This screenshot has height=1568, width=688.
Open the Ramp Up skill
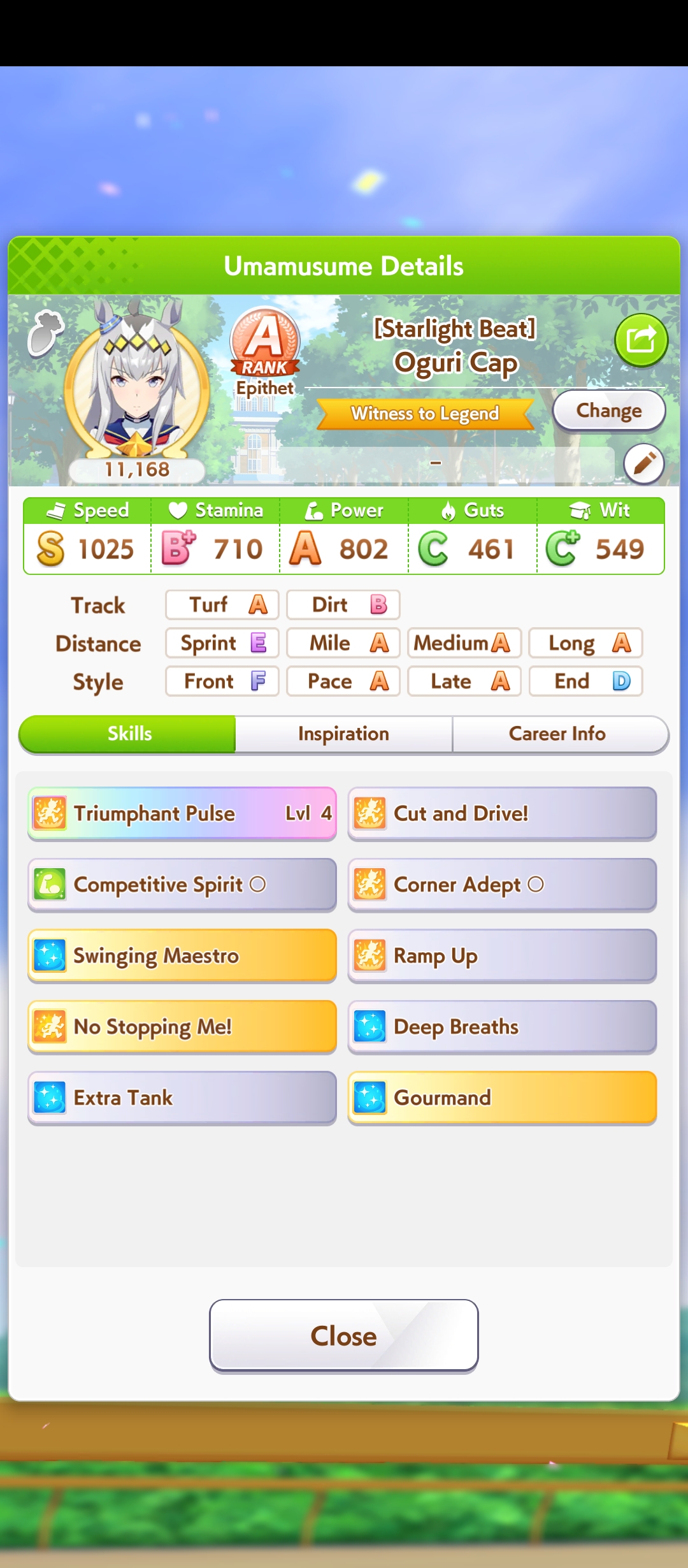[x=502, y=955]
